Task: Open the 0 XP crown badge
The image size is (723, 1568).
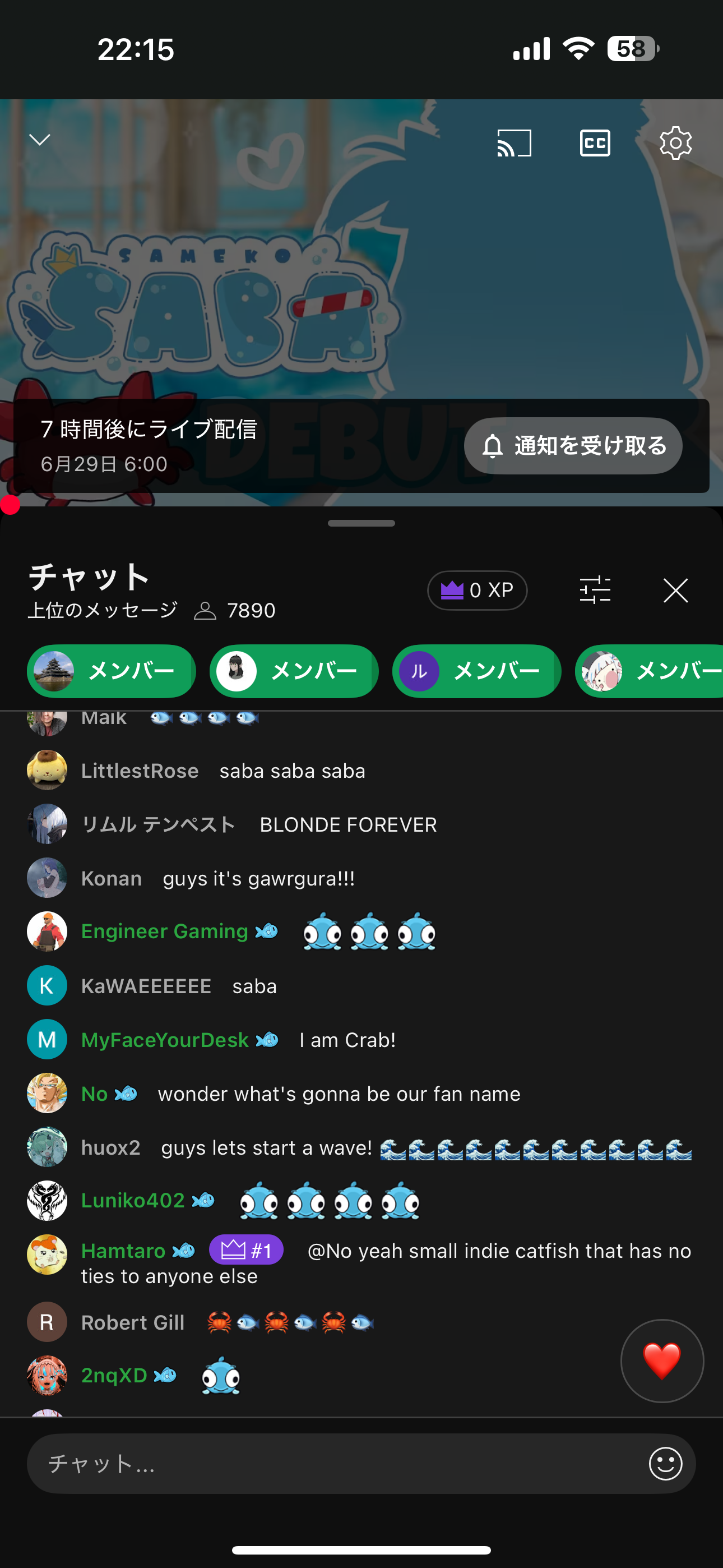Action: 477,590
